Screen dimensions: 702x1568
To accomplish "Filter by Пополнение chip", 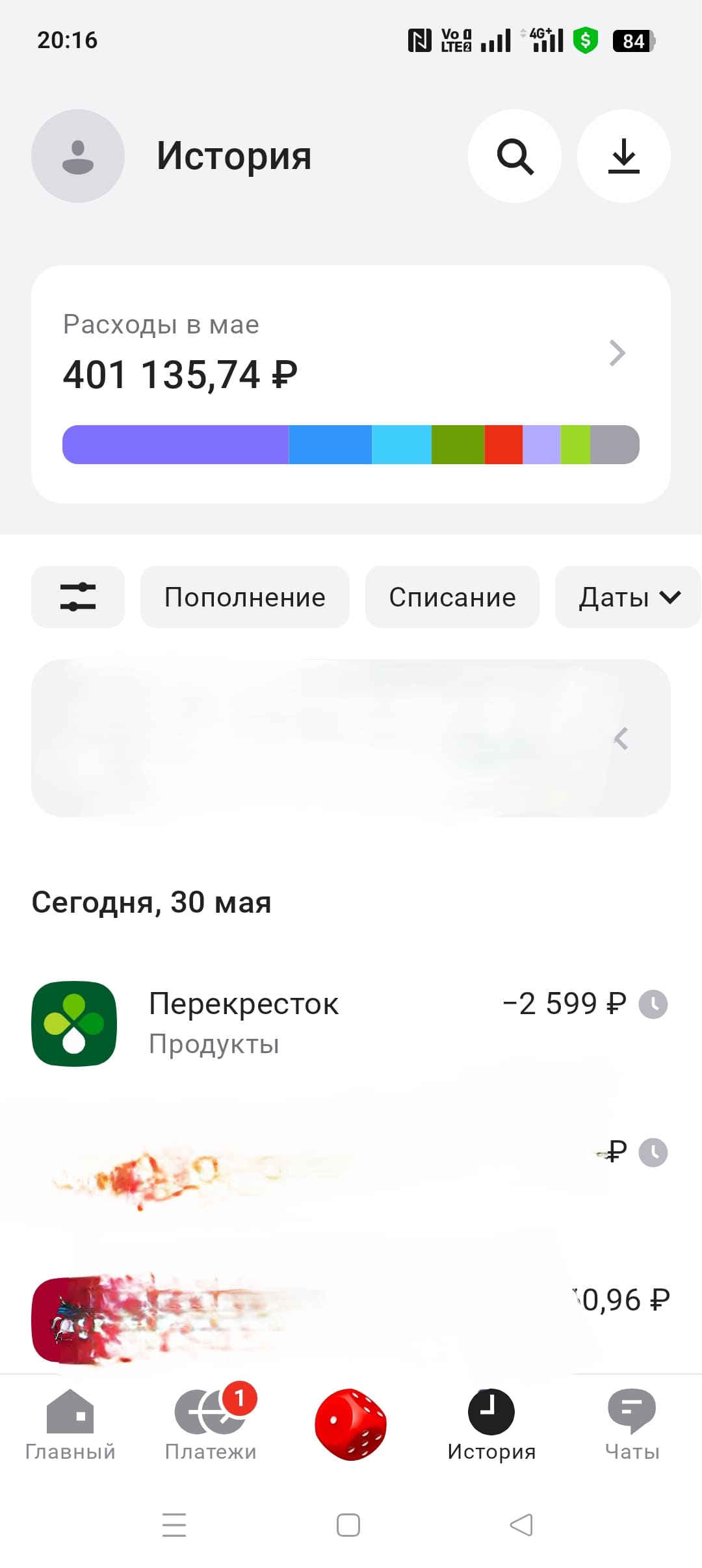I will pos(245,597).
